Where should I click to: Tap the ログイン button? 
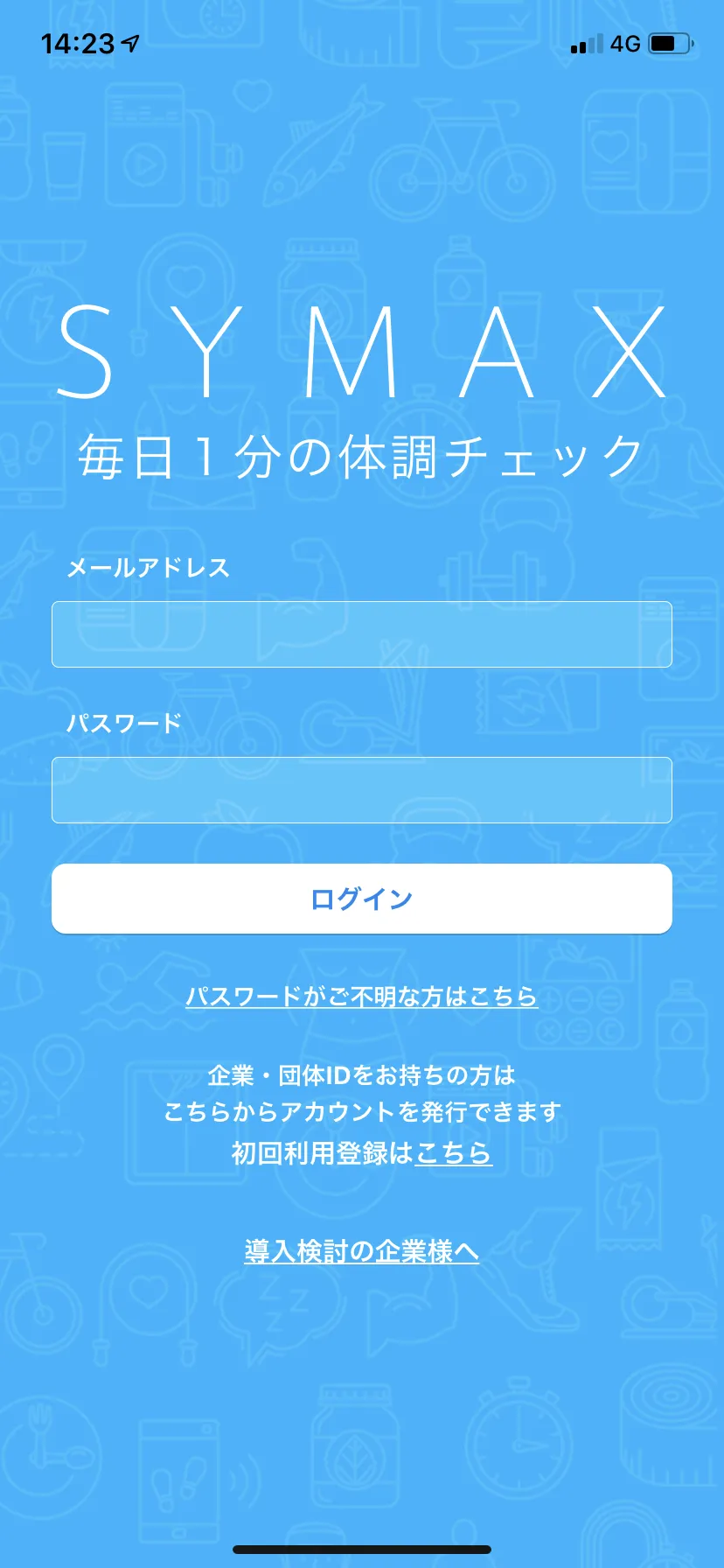(361, 899)
